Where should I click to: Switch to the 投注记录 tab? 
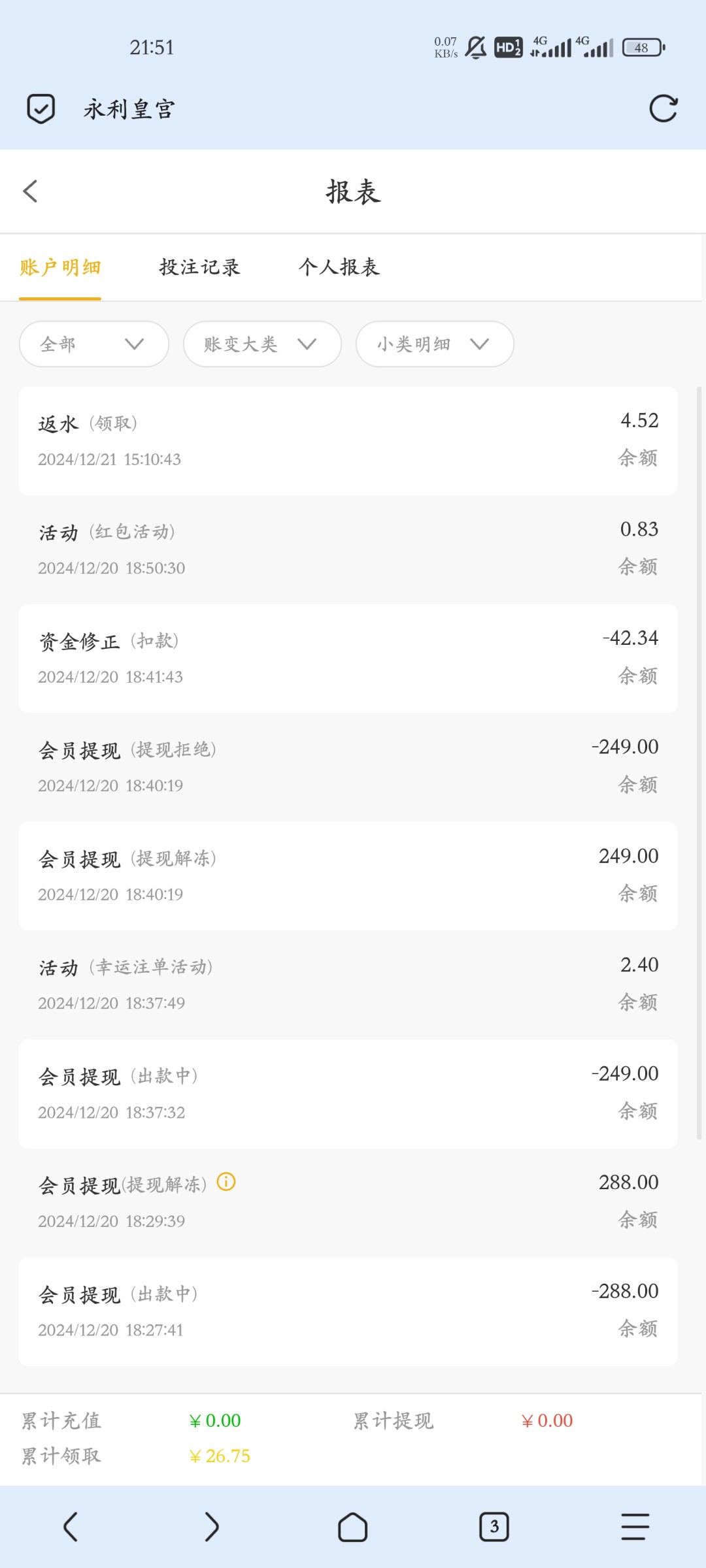(x=199, y=267)
